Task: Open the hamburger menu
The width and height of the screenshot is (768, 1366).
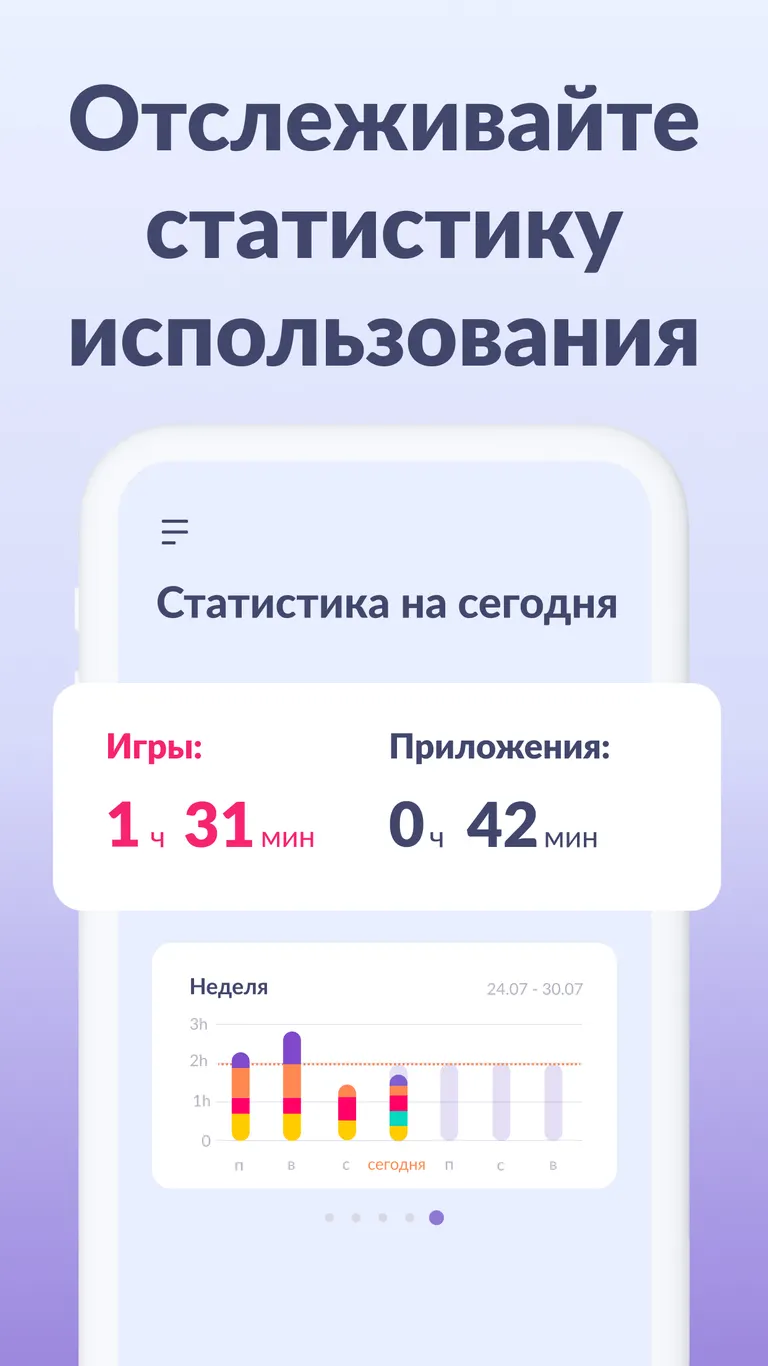Action: 174,529
